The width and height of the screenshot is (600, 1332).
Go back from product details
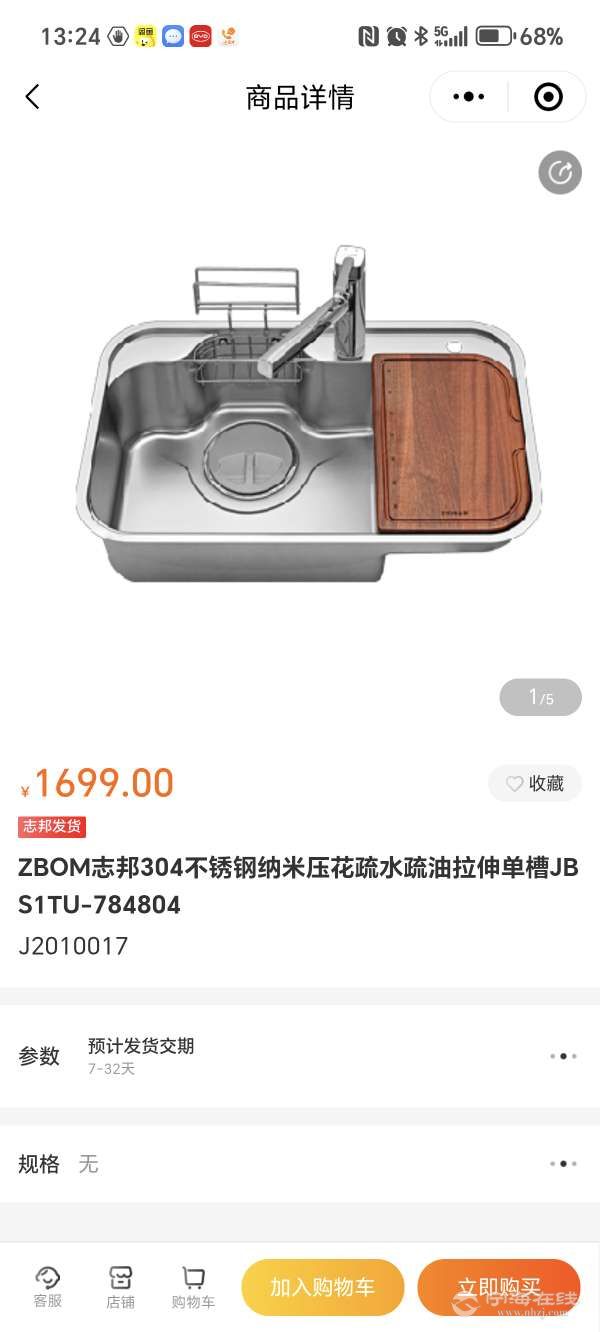(x=33, y=97)
